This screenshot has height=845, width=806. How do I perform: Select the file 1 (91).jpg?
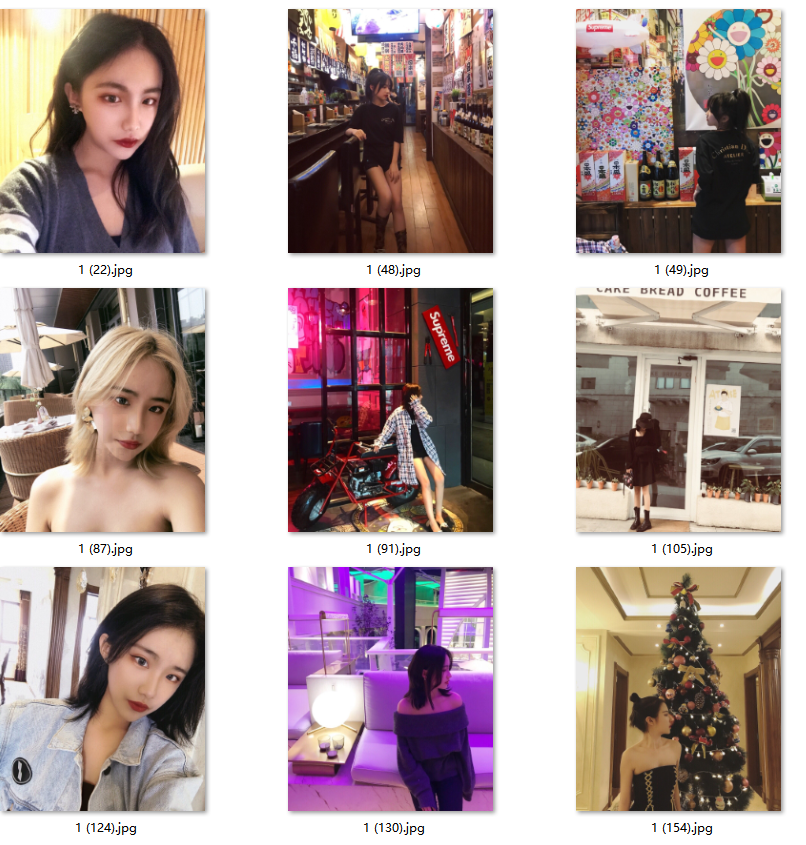390,410
